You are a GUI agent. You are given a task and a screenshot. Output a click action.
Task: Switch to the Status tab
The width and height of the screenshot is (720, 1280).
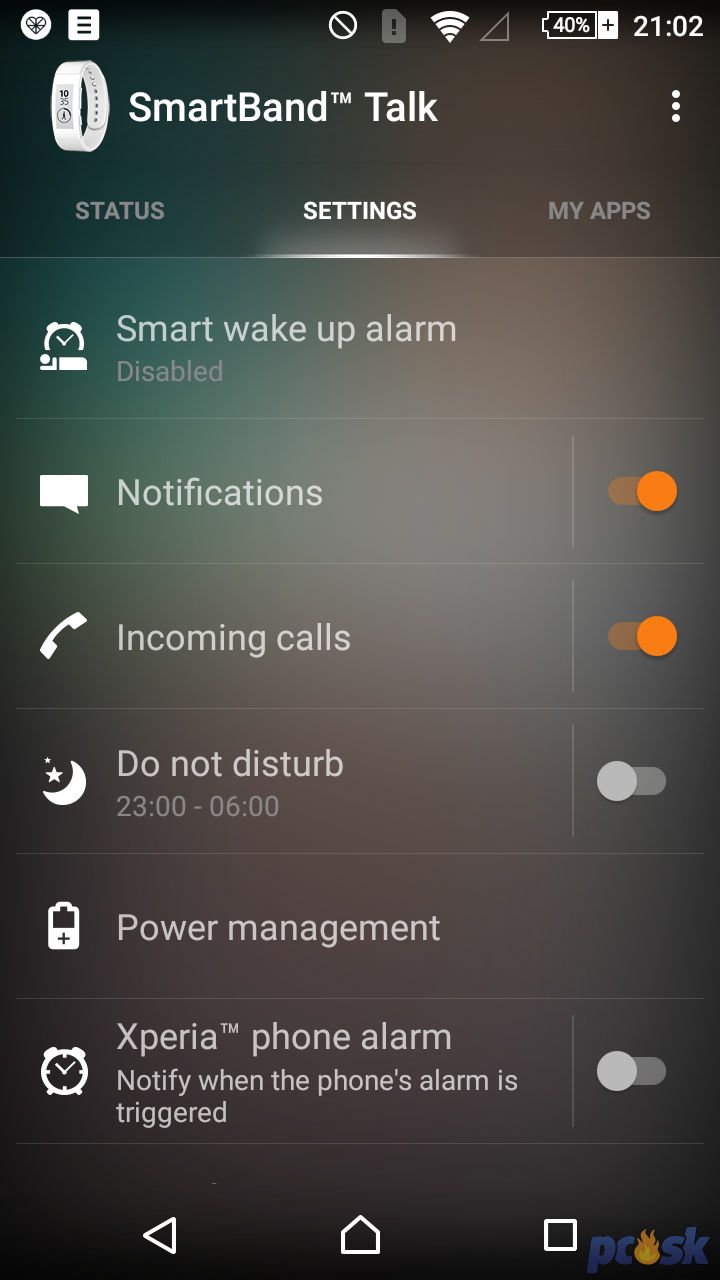point(120,211)
